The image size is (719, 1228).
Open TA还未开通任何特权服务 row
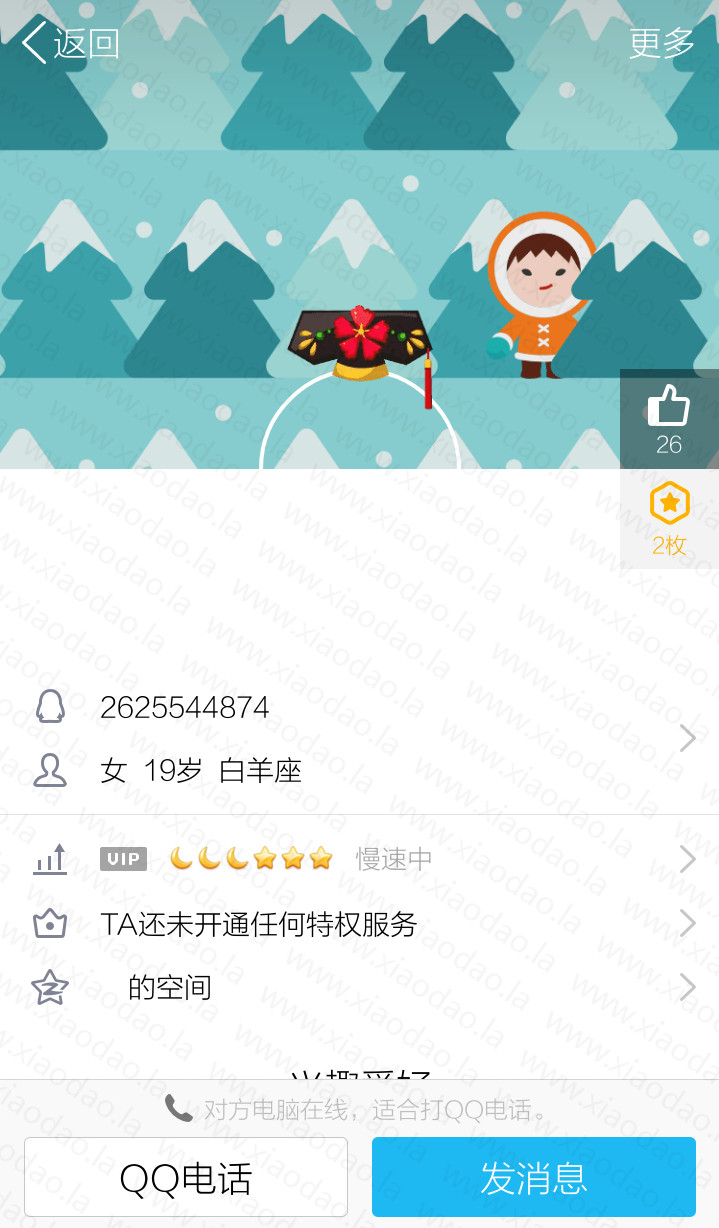coord(359,923)
